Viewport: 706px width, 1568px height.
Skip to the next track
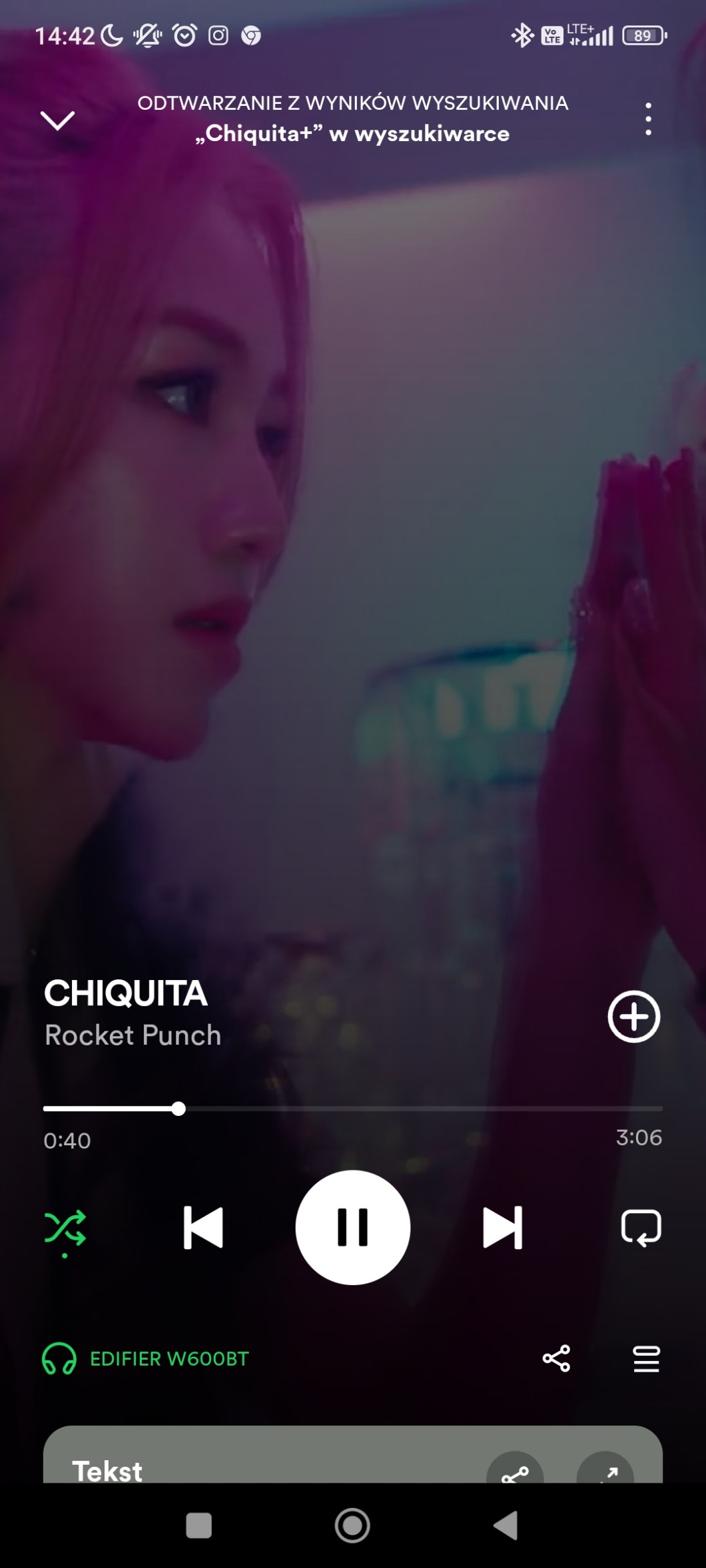(502, 1228)
